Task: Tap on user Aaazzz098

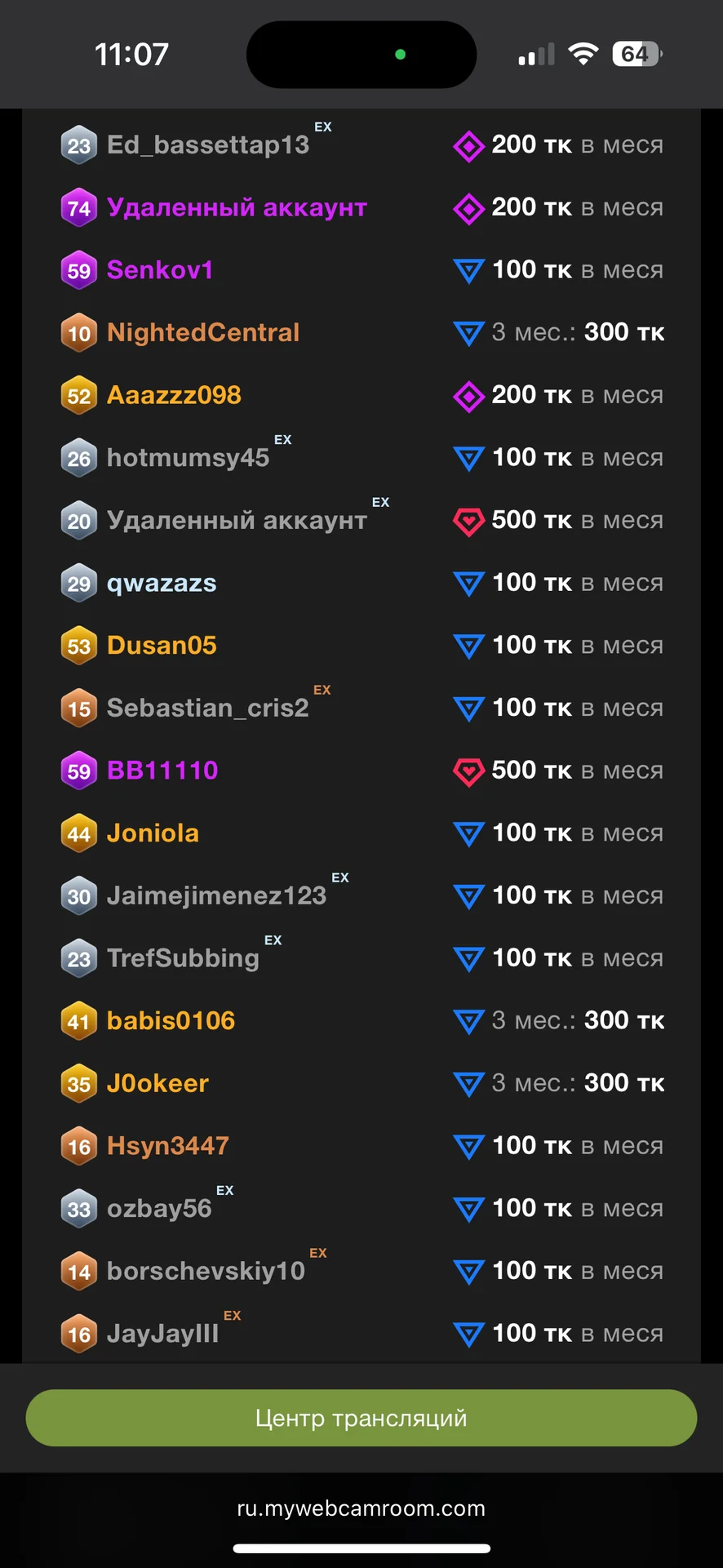Action: [174, 395]
